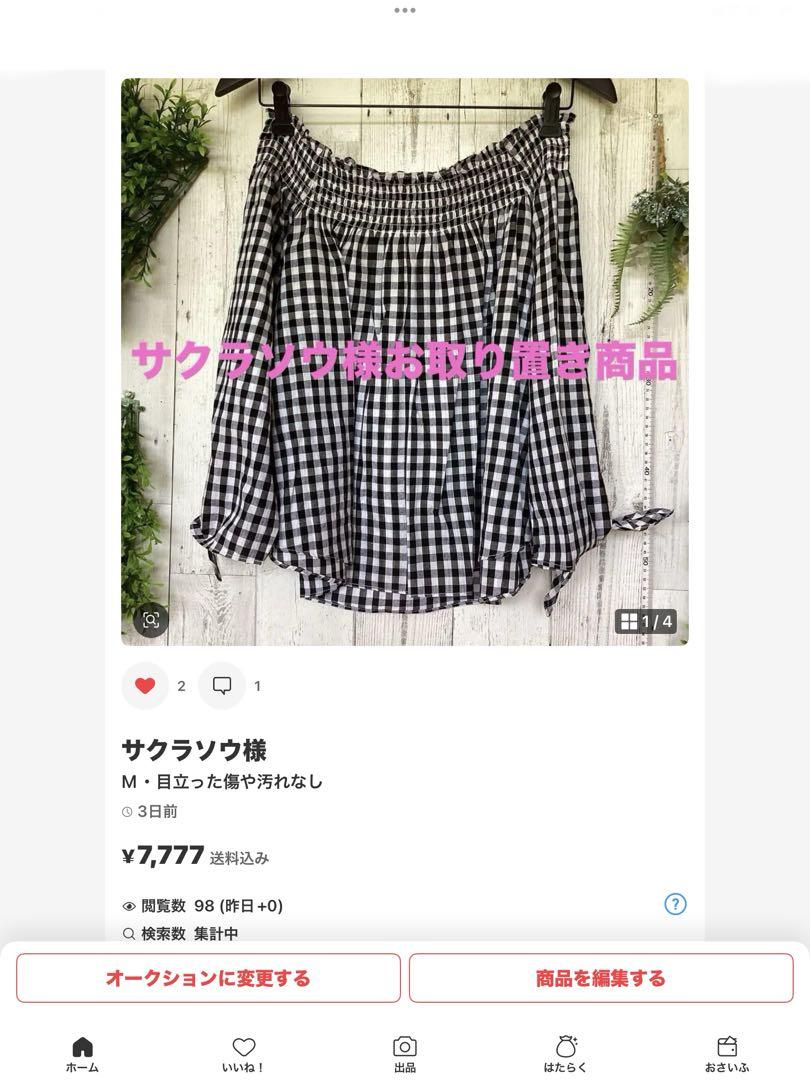Tap the image search icon on photo
The height and width of the screenshot is (1080, 810).
tap(151, 620)
